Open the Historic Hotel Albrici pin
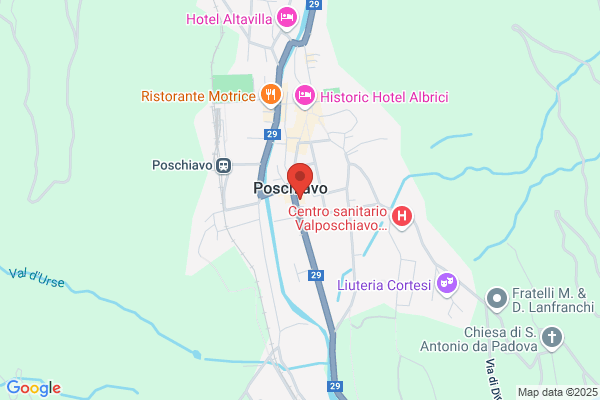The height and width of the screenshot is (400, 600). point(305,96)
